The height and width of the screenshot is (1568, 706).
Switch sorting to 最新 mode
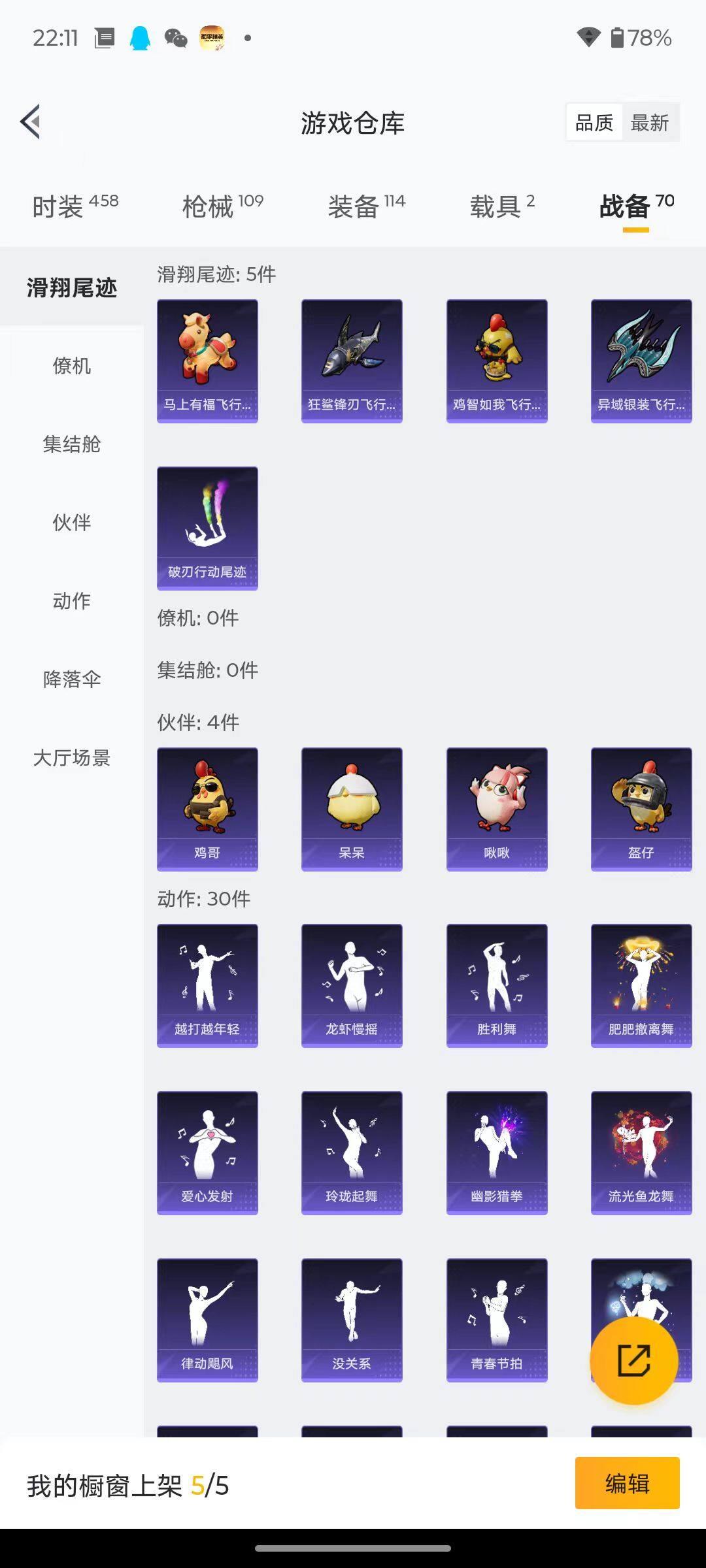pos(650,122)
